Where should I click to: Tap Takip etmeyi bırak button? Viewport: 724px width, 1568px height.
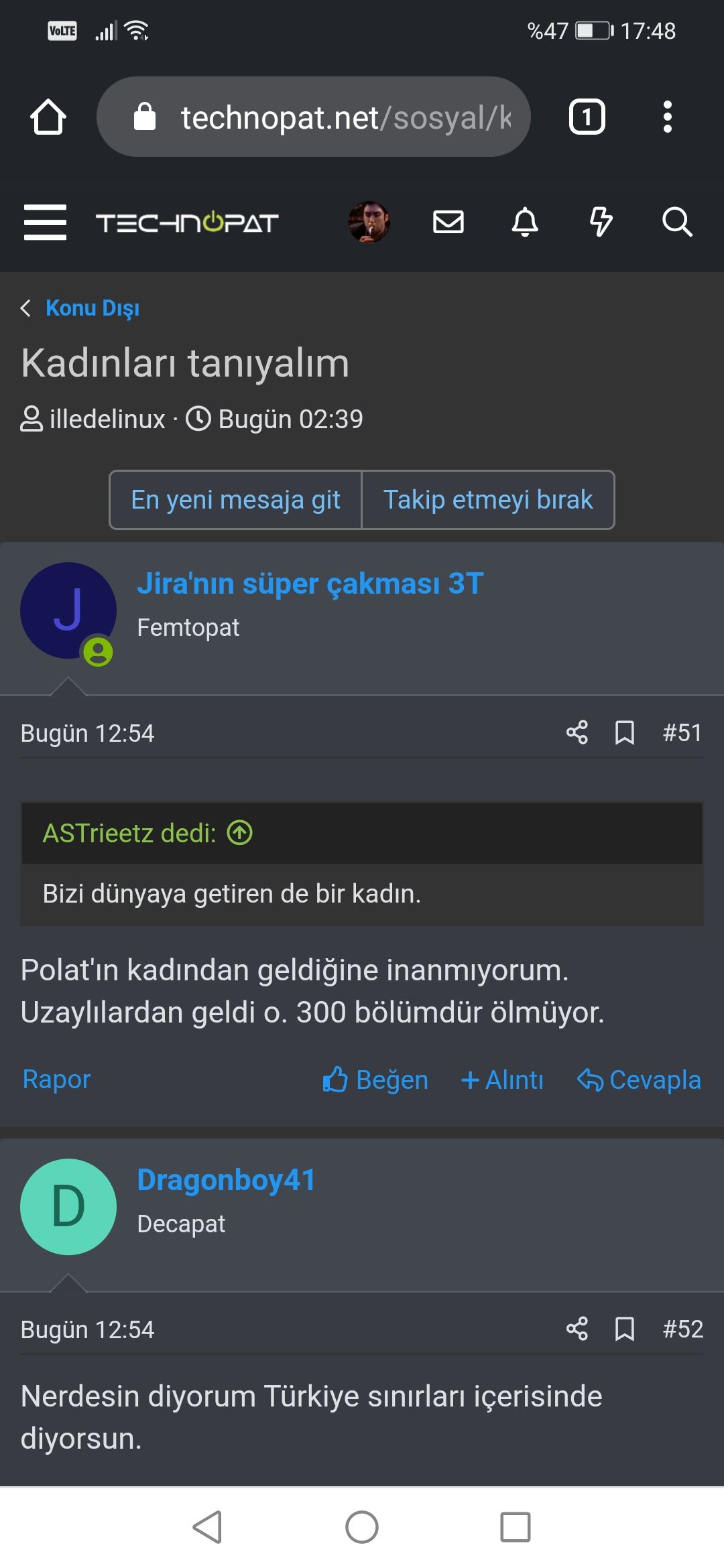tap(487, 500)
